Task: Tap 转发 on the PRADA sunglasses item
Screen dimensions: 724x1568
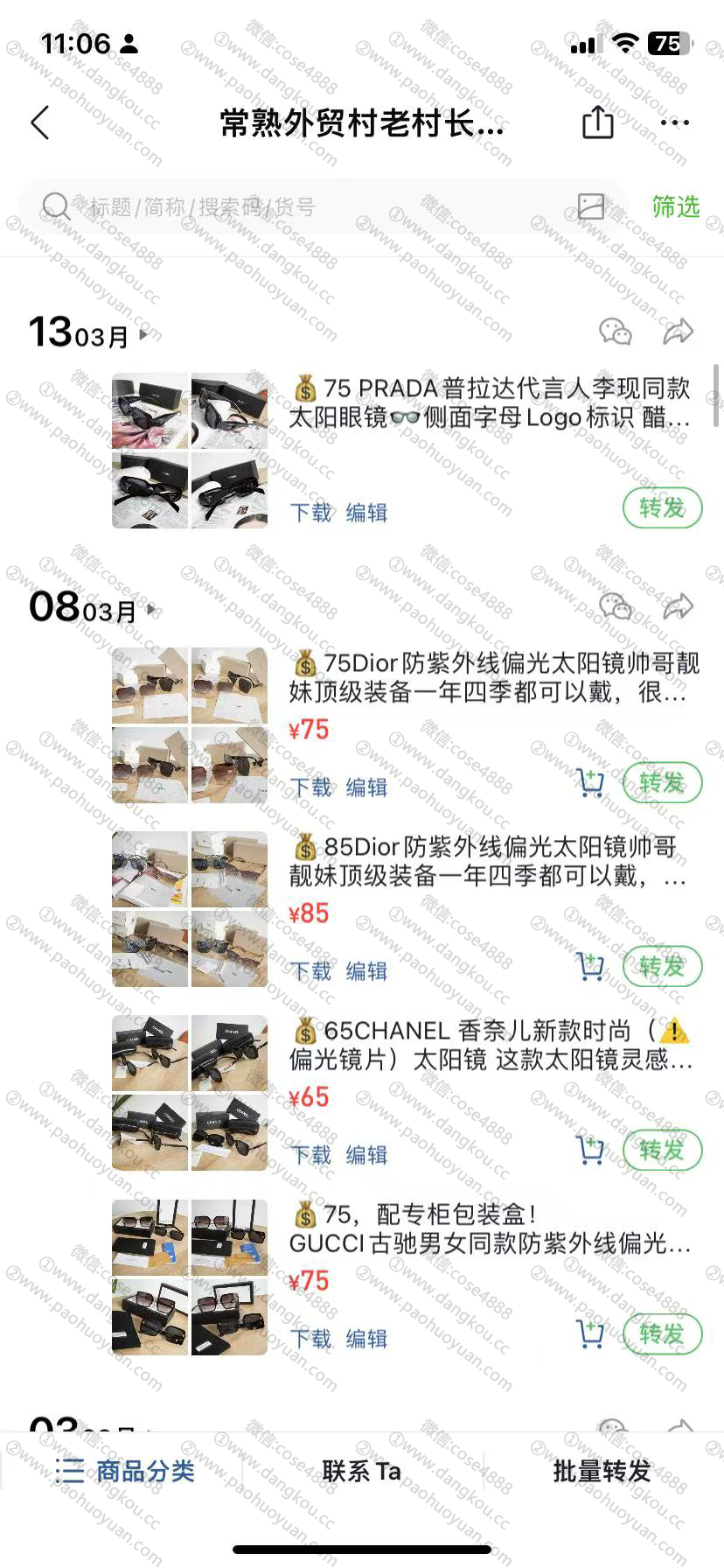Action: 662,507
